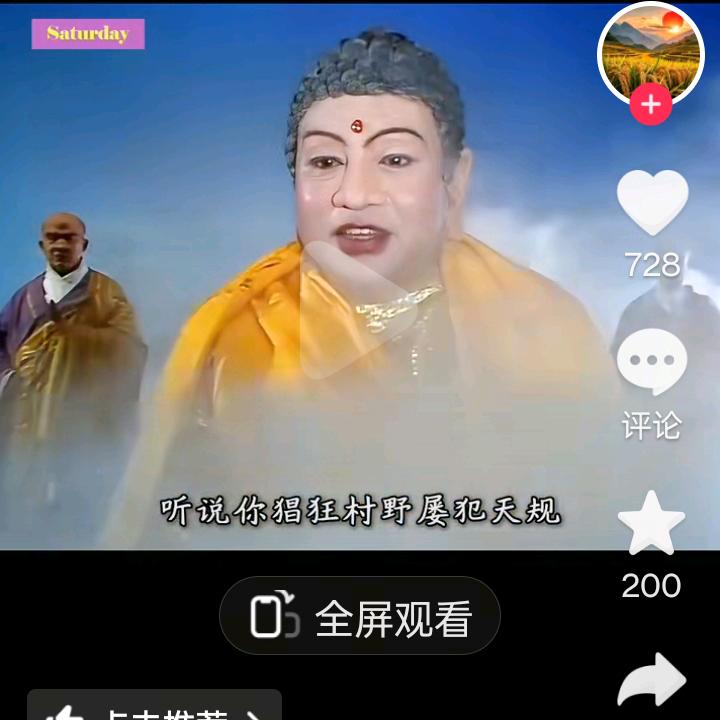Share this video with the arrow icon
The width and height of the screenshot is (720, 720).
point(652,682)
